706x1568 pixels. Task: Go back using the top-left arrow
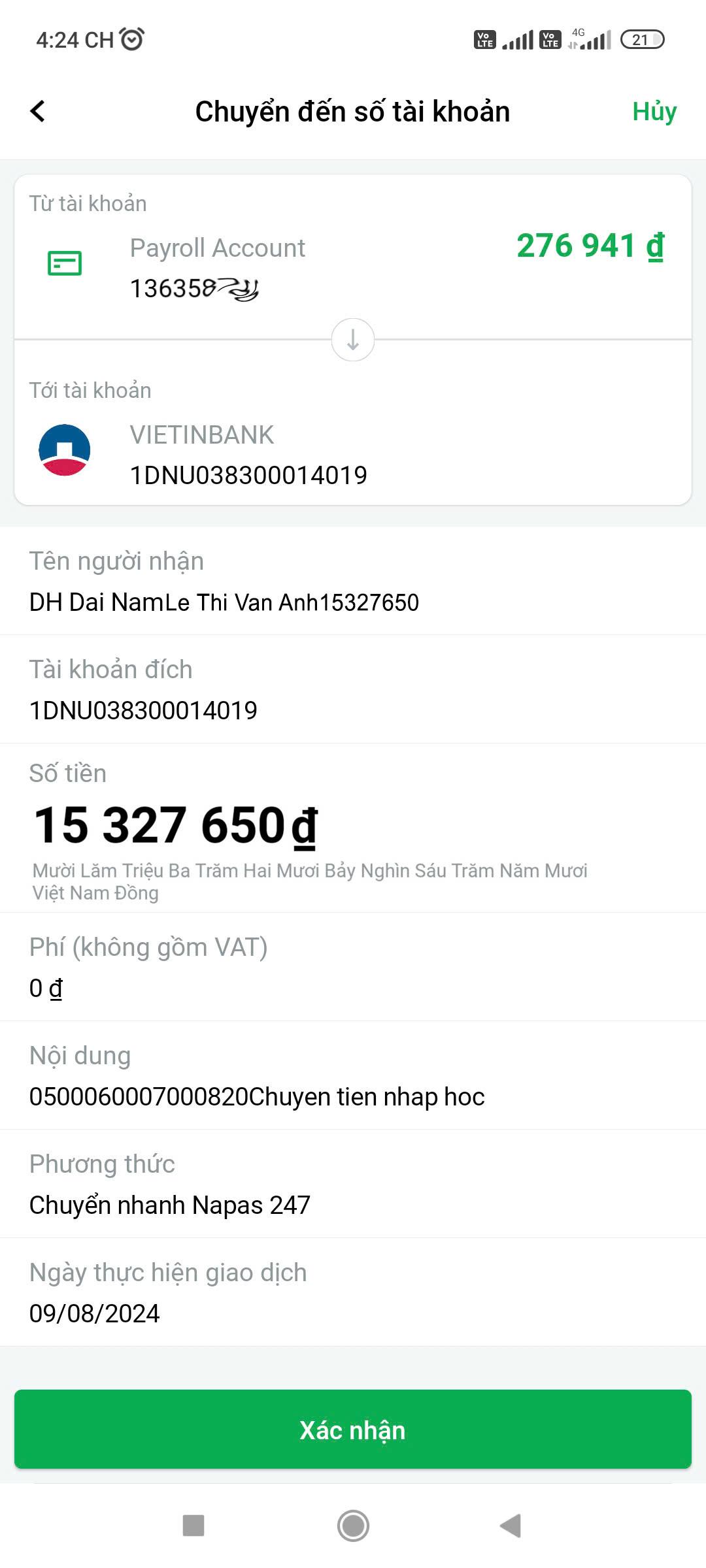(x=38, y=111)
